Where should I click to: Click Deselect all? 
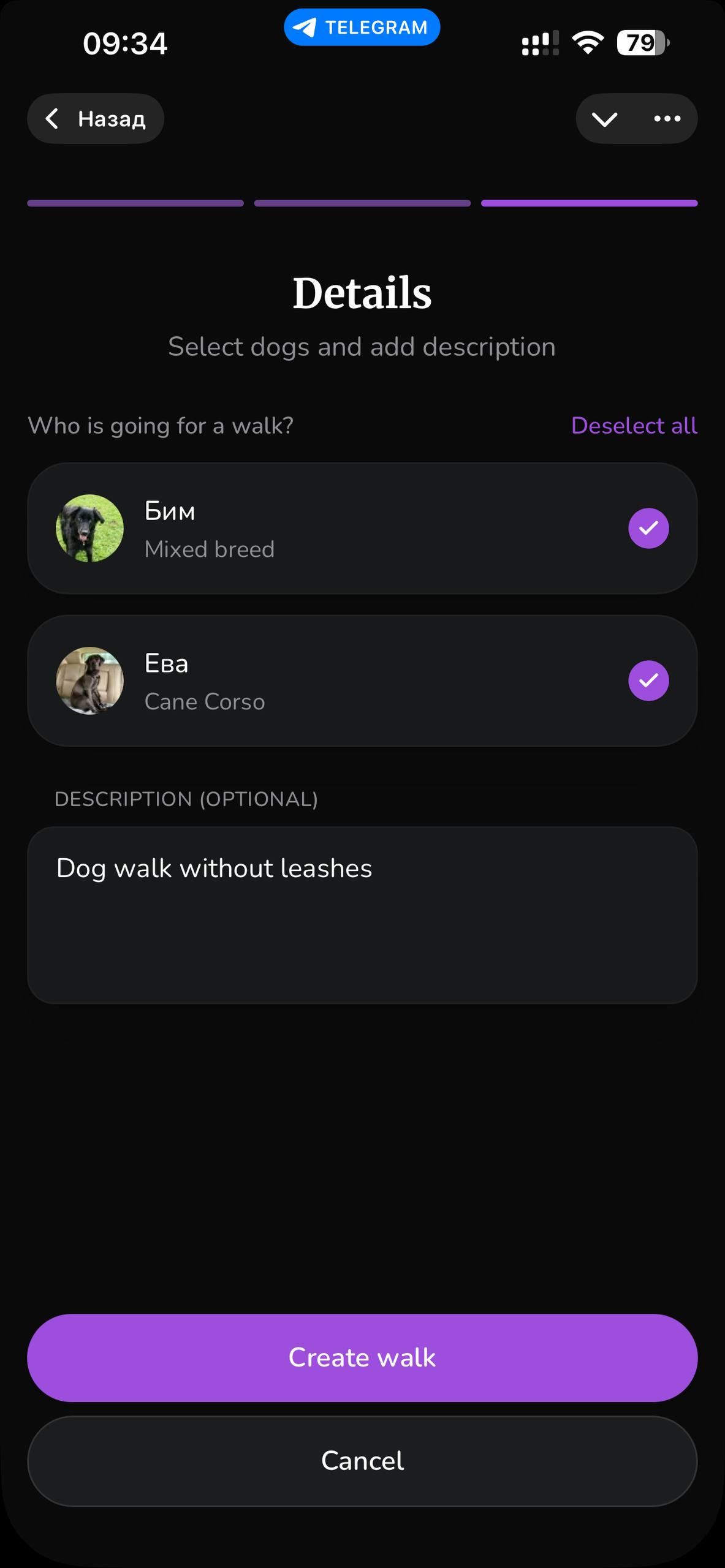click(633, 425)
